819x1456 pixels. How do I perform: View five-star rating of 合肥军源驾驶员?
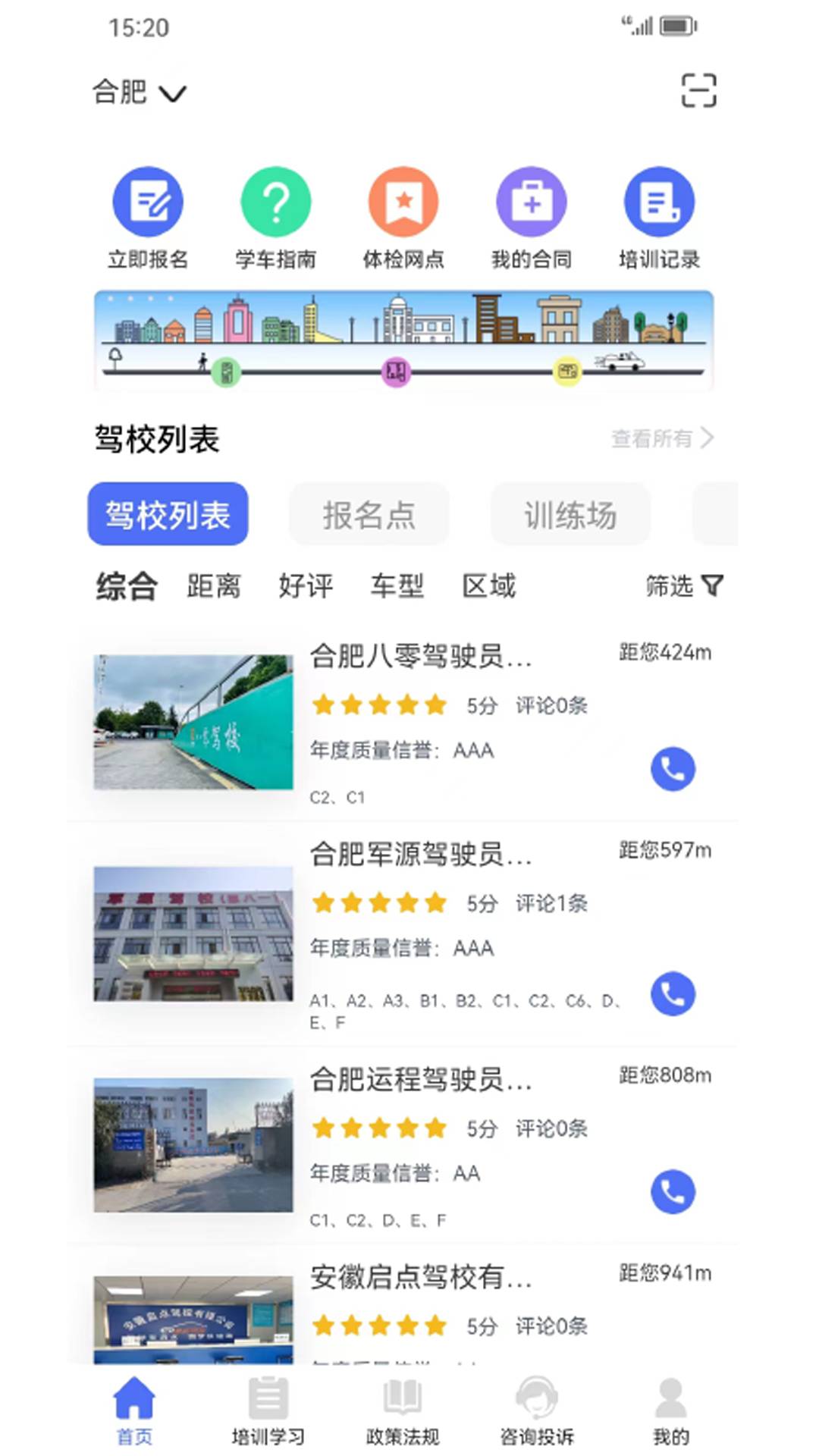point(378,903)
